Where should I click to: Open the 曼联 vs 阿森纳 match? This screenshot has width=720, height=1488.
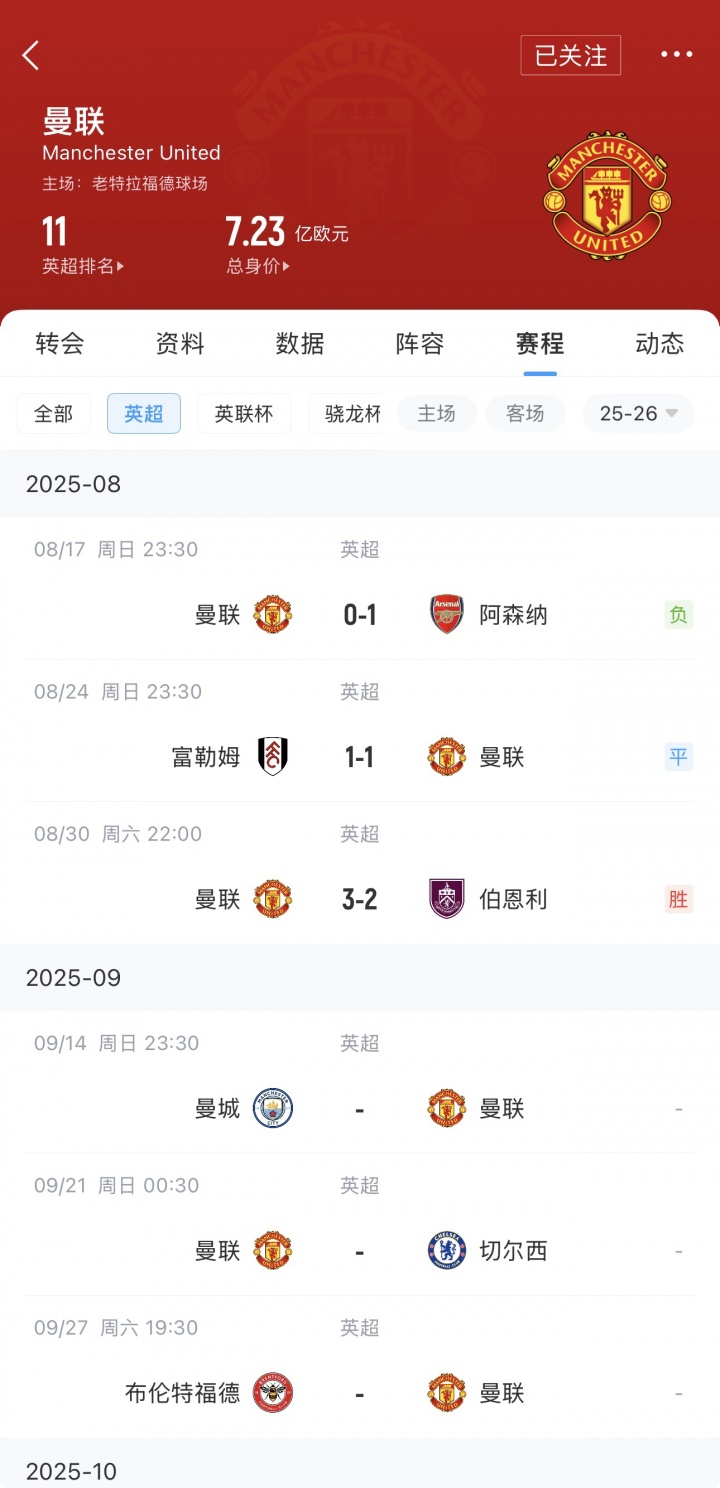click(360, 614)
